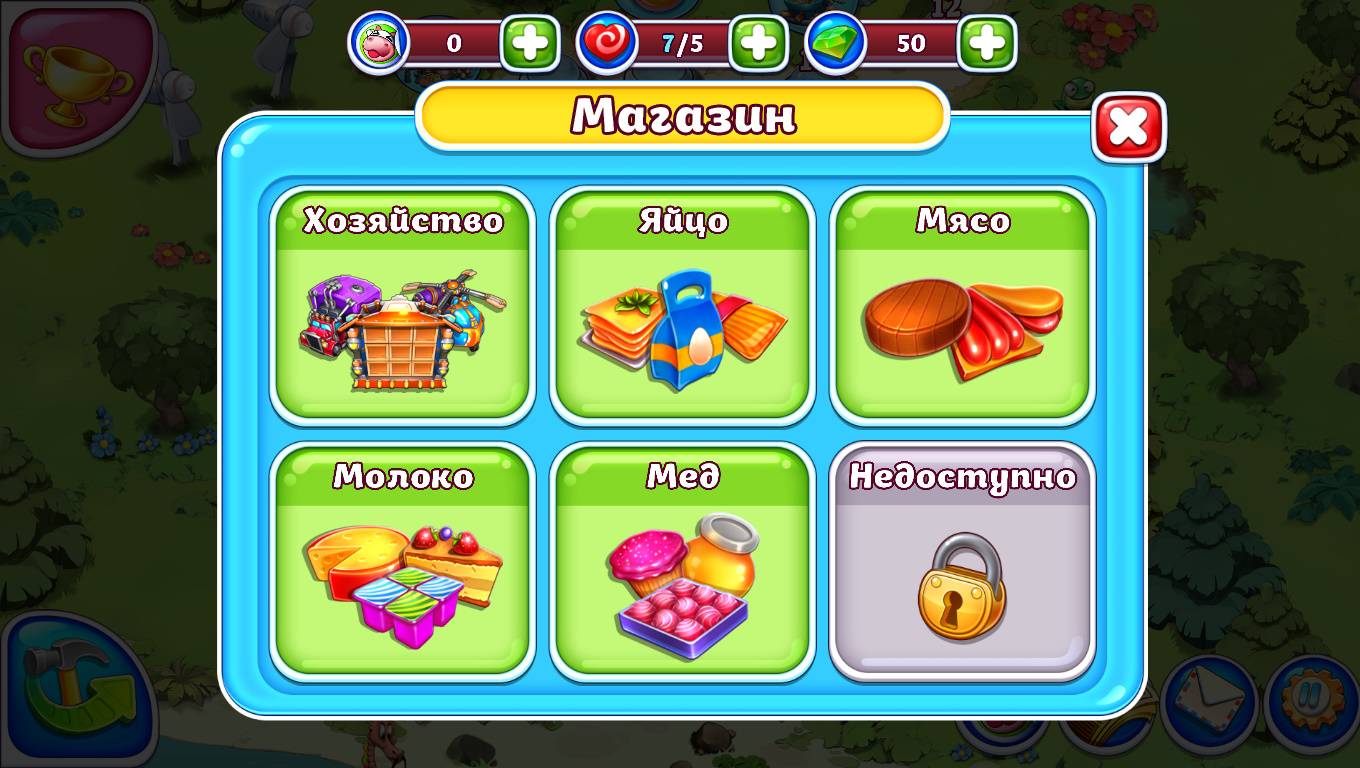Close the Магазин shop dialog

[x=1128, y=127]
